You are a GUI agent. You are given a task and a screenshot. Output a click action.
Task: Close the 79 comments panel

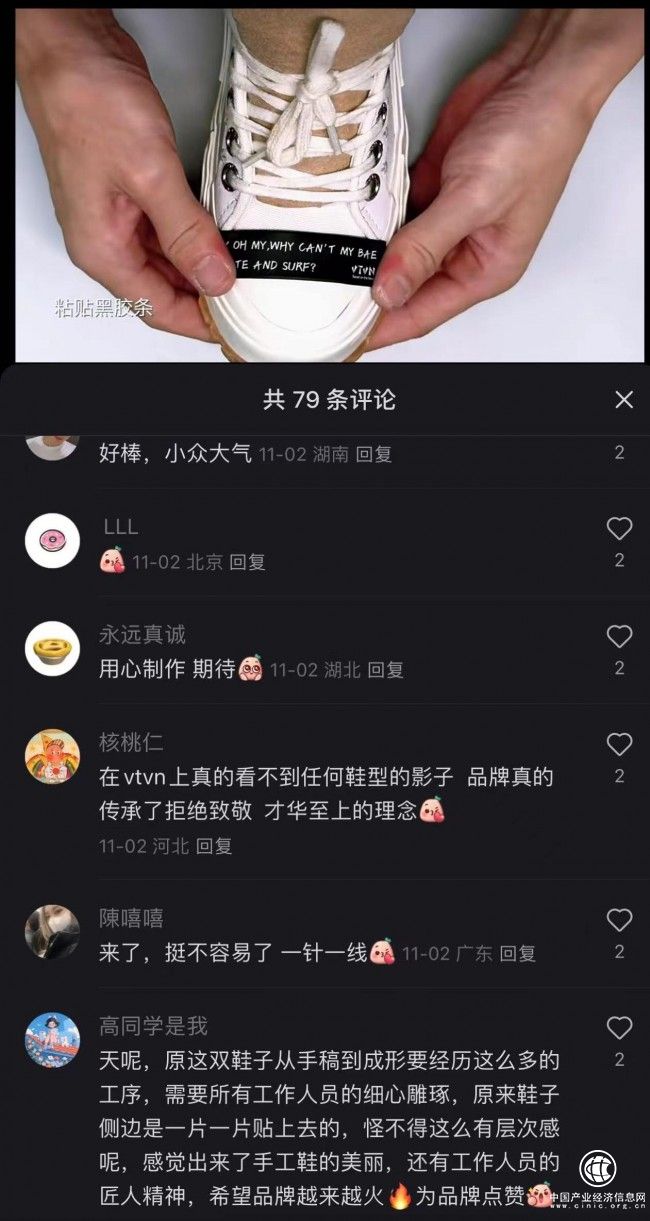click(624, 400)
